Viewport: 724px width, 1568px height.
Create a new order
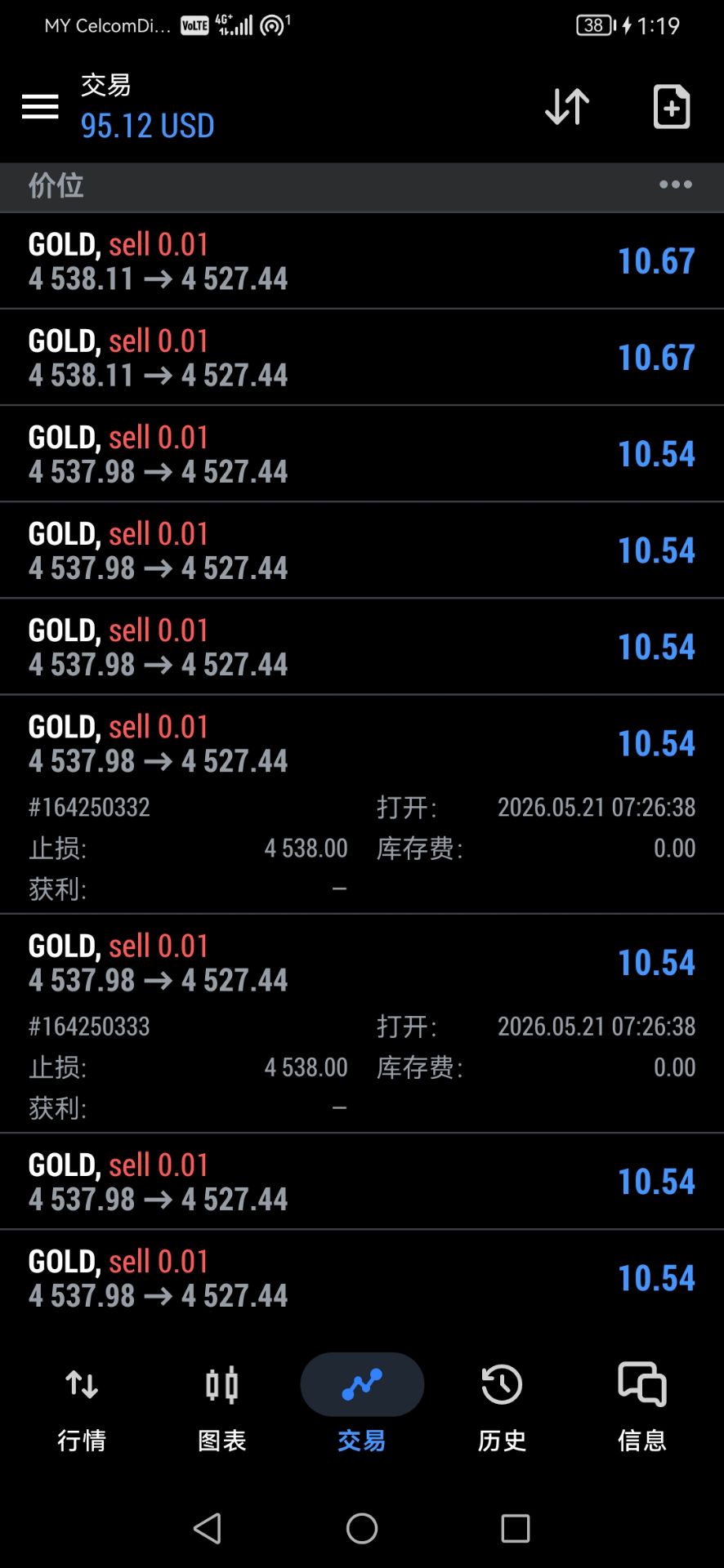672,106
